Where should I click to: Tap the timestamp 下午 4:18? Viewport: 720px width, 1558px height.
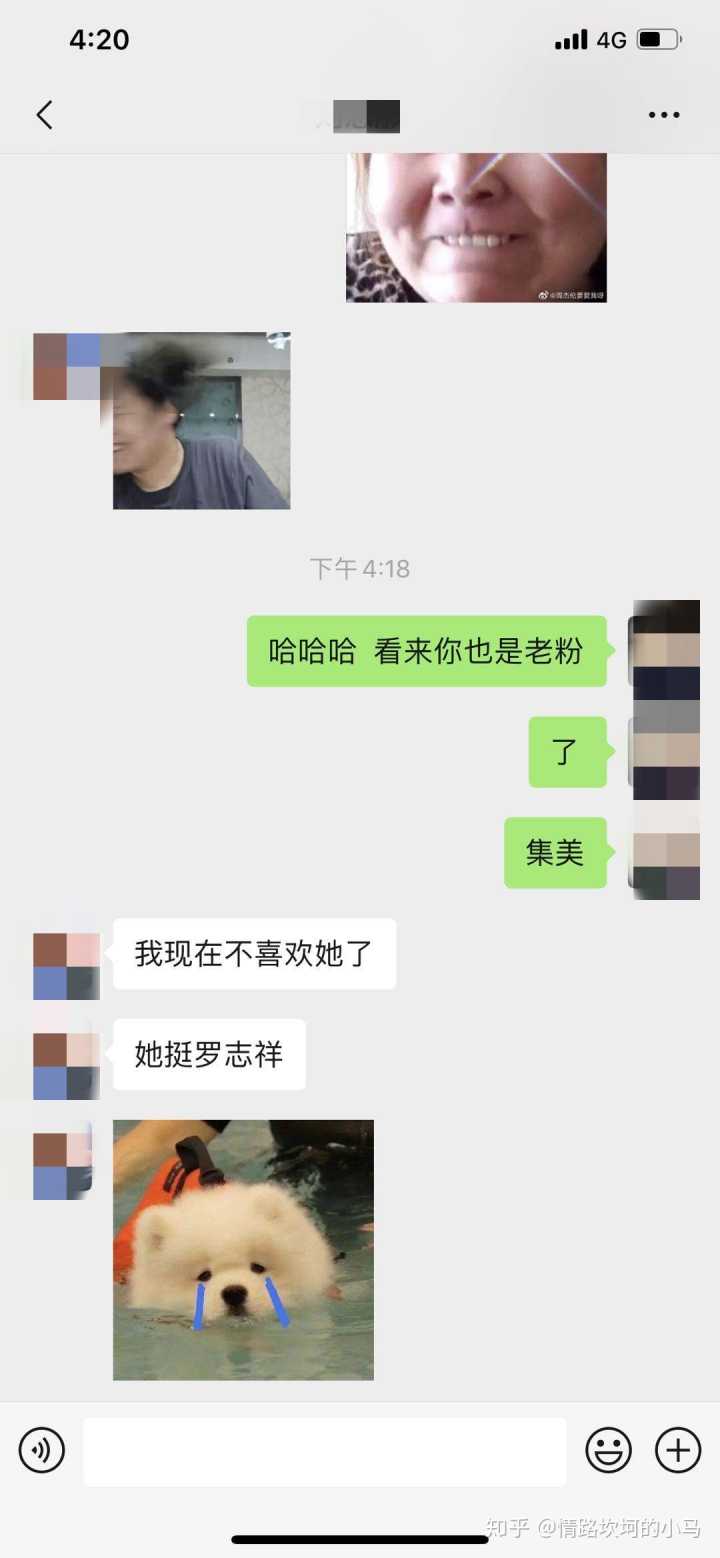[x=360, y=568]
